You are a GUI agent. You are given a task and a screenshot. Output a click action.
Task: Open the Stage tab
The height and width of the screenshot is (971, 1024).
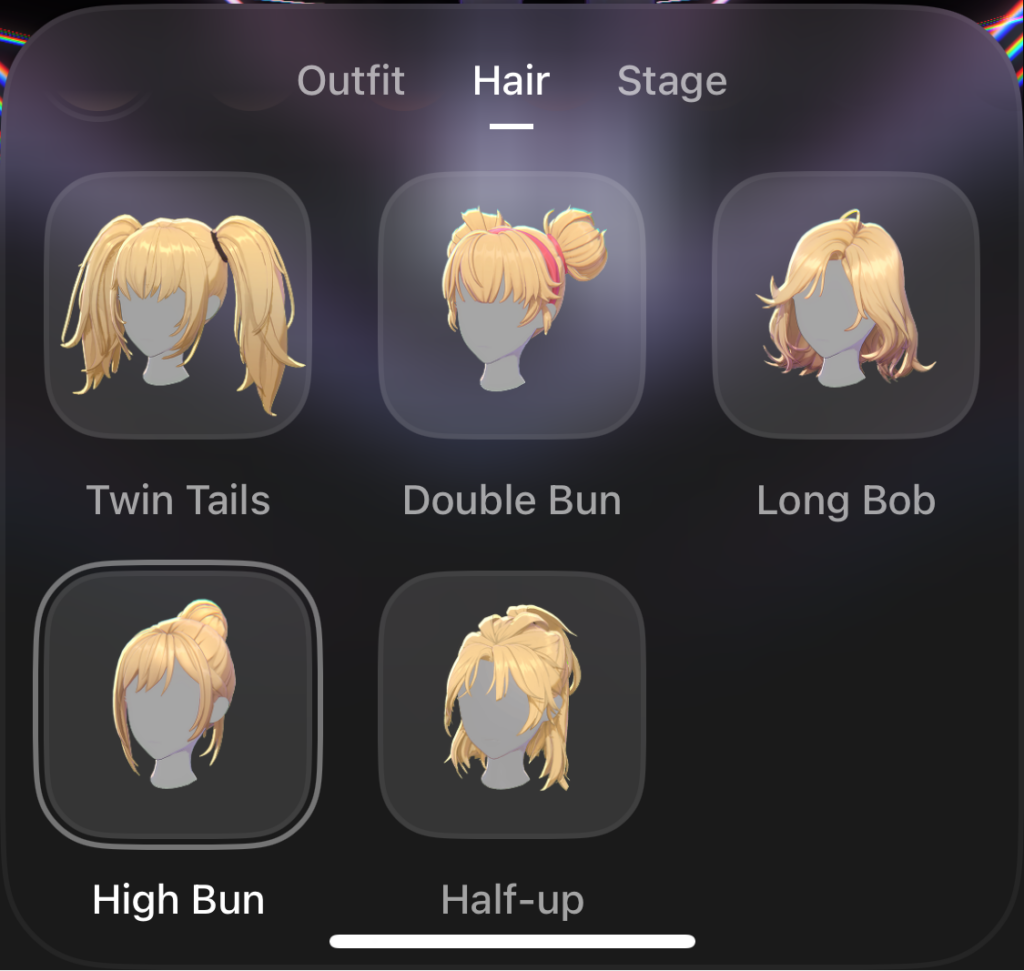[x=671, y=81]
